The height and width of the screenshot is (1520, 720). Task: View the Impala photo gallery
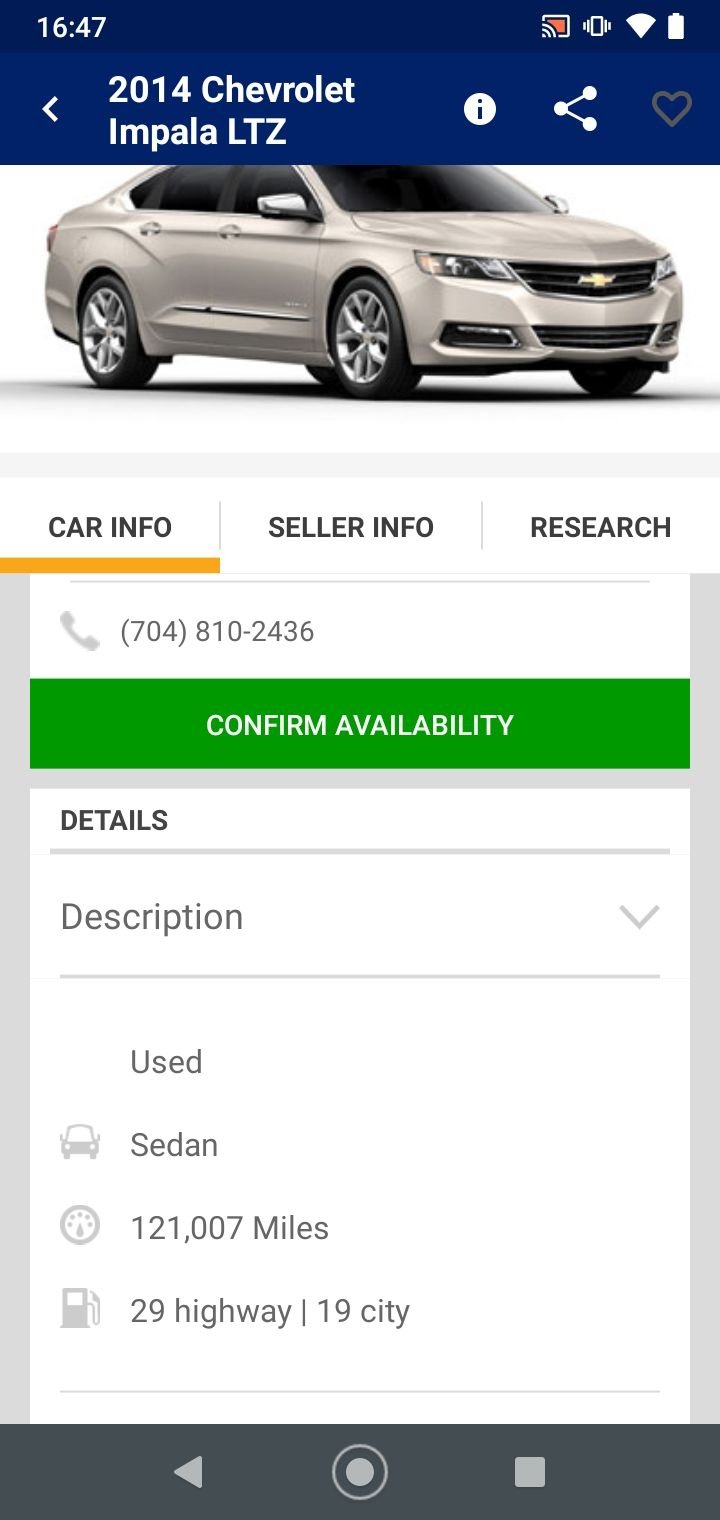[360, 290]
